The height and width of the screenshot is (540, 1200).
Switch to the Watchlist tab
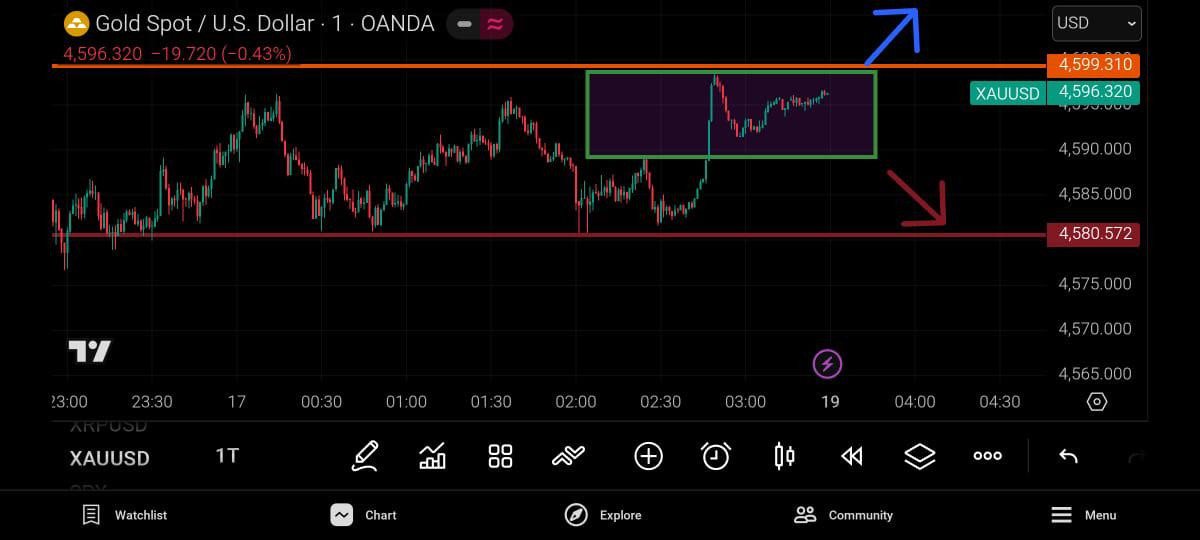pos(125,515)
